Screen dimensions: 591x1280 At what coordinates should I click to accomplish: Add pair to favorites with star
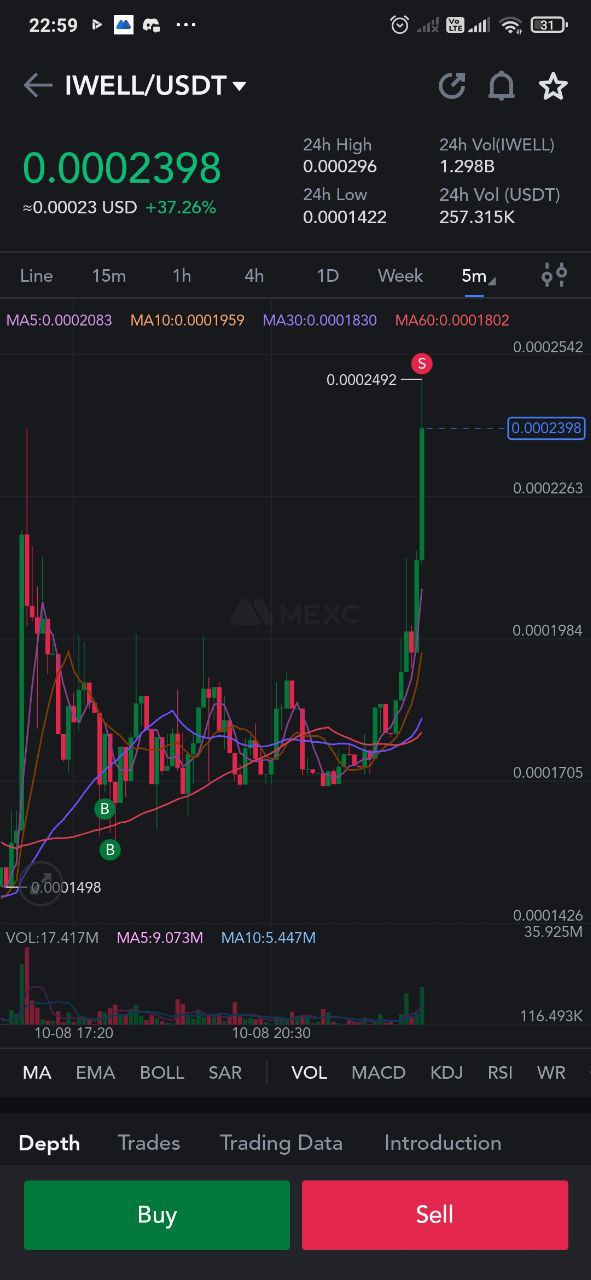[x=553, y=86]
